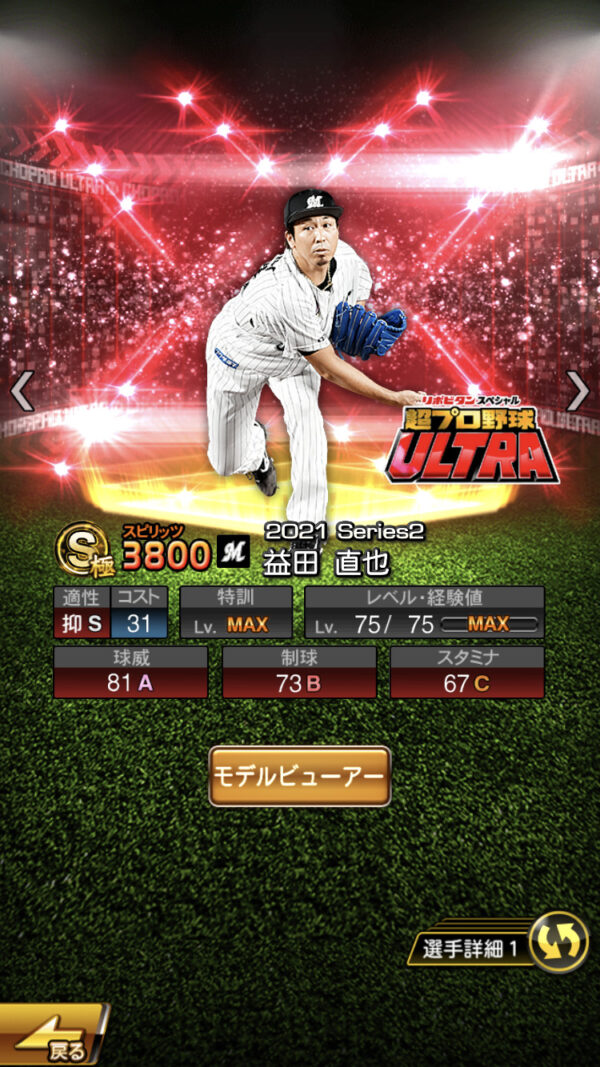Screen dimensions: 600x1067
Task: Open the モデルビューアー model viewer
Action: coord(299,776)
